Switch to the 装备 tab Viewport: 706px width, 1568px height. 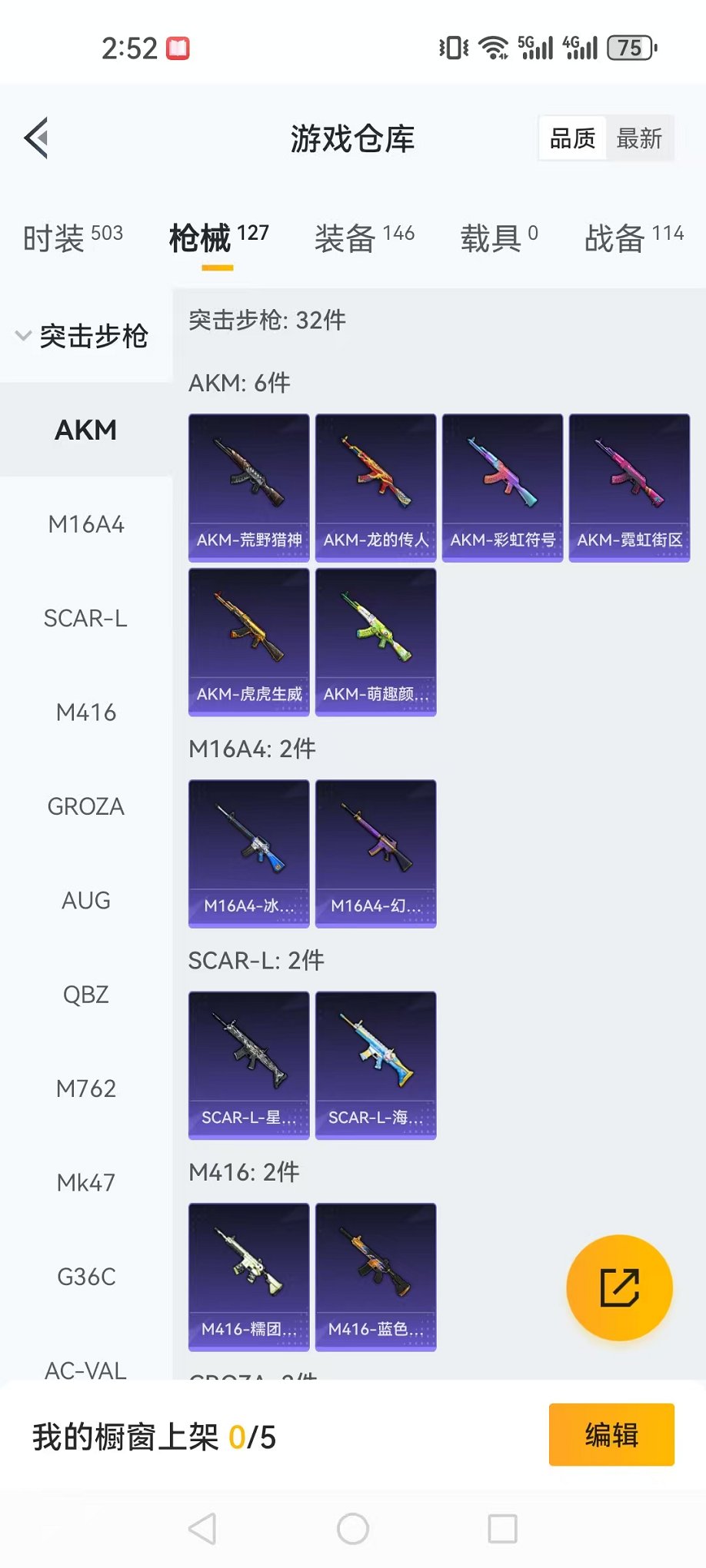tap(364, 238)
